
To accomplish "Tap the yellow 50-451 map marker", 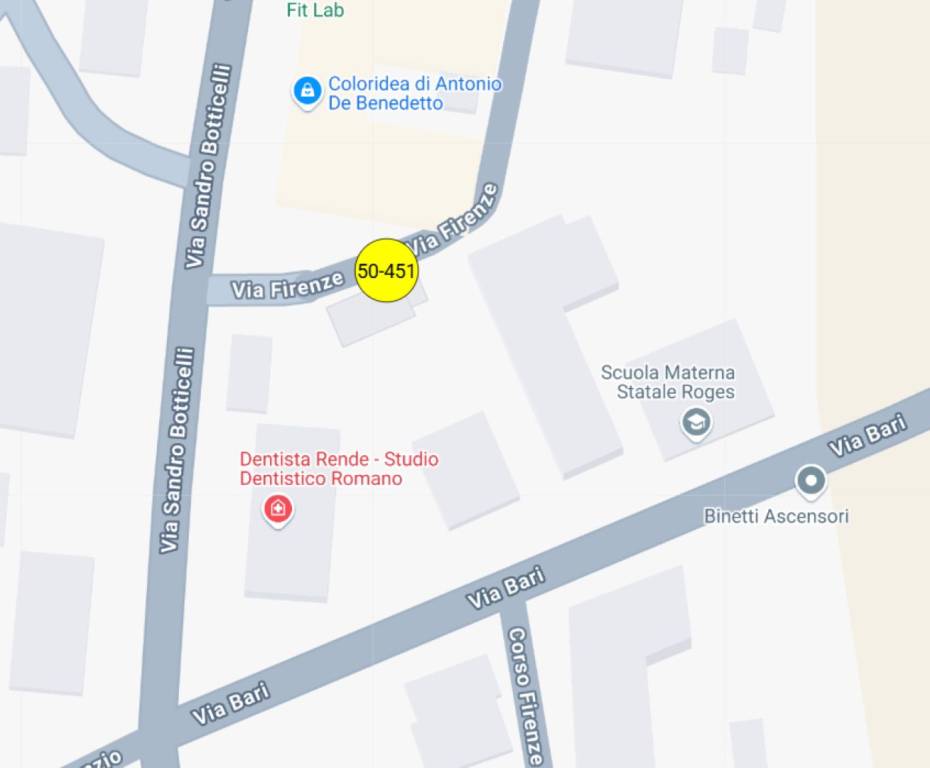I will [386, 270].
